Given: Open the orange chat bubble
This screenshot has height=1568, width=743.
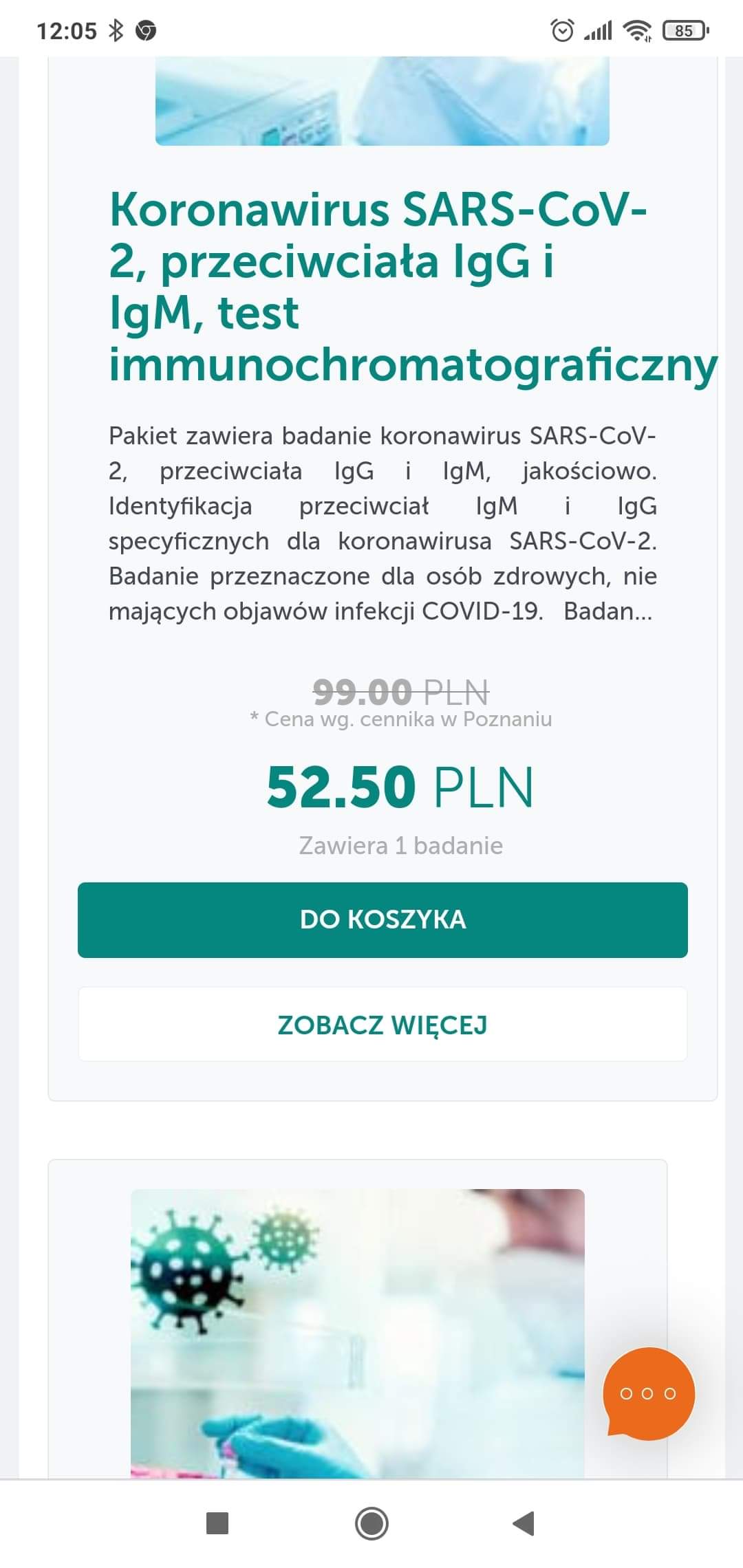Looking at the screenshot, I should point(648,1393).
